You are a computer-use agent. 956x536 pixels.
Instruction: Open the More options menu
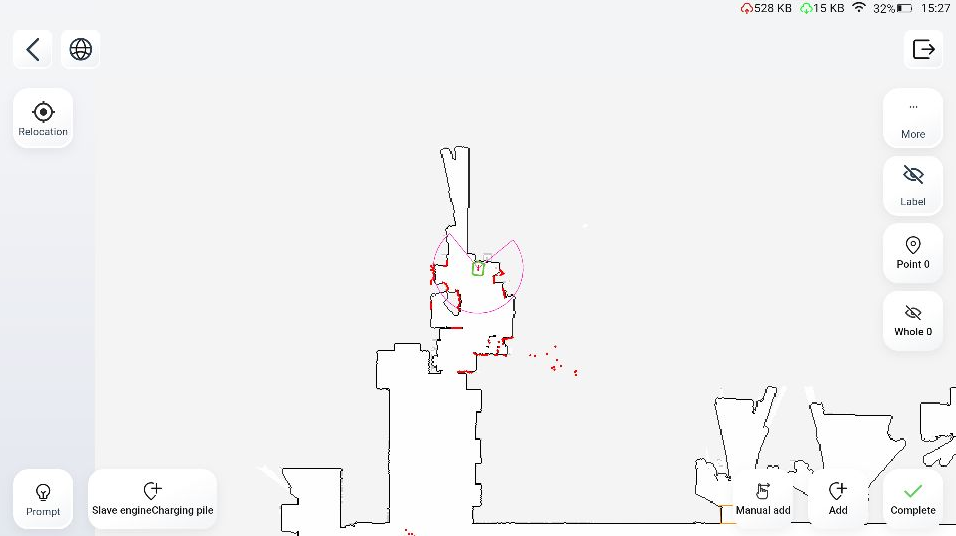click(x=913, y=118)
